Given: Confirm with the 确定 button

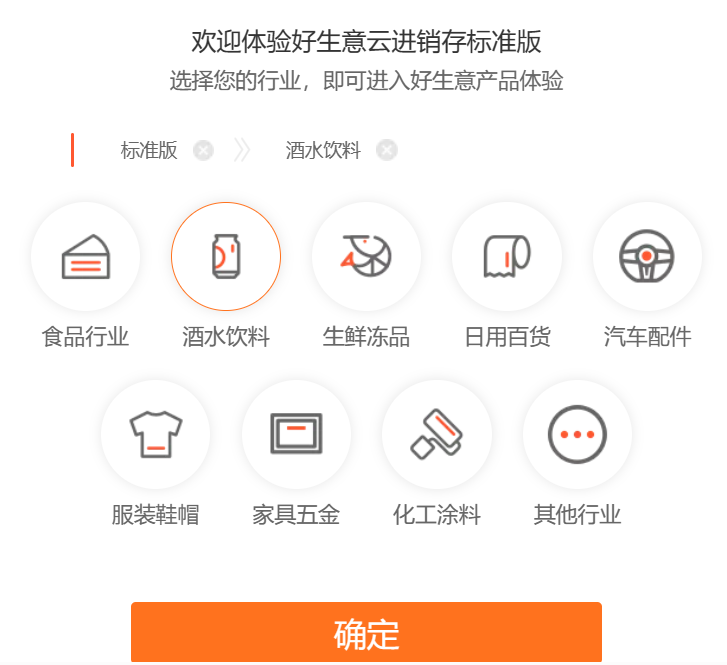Looking at the screenshot, I should (x=366, y=633).
